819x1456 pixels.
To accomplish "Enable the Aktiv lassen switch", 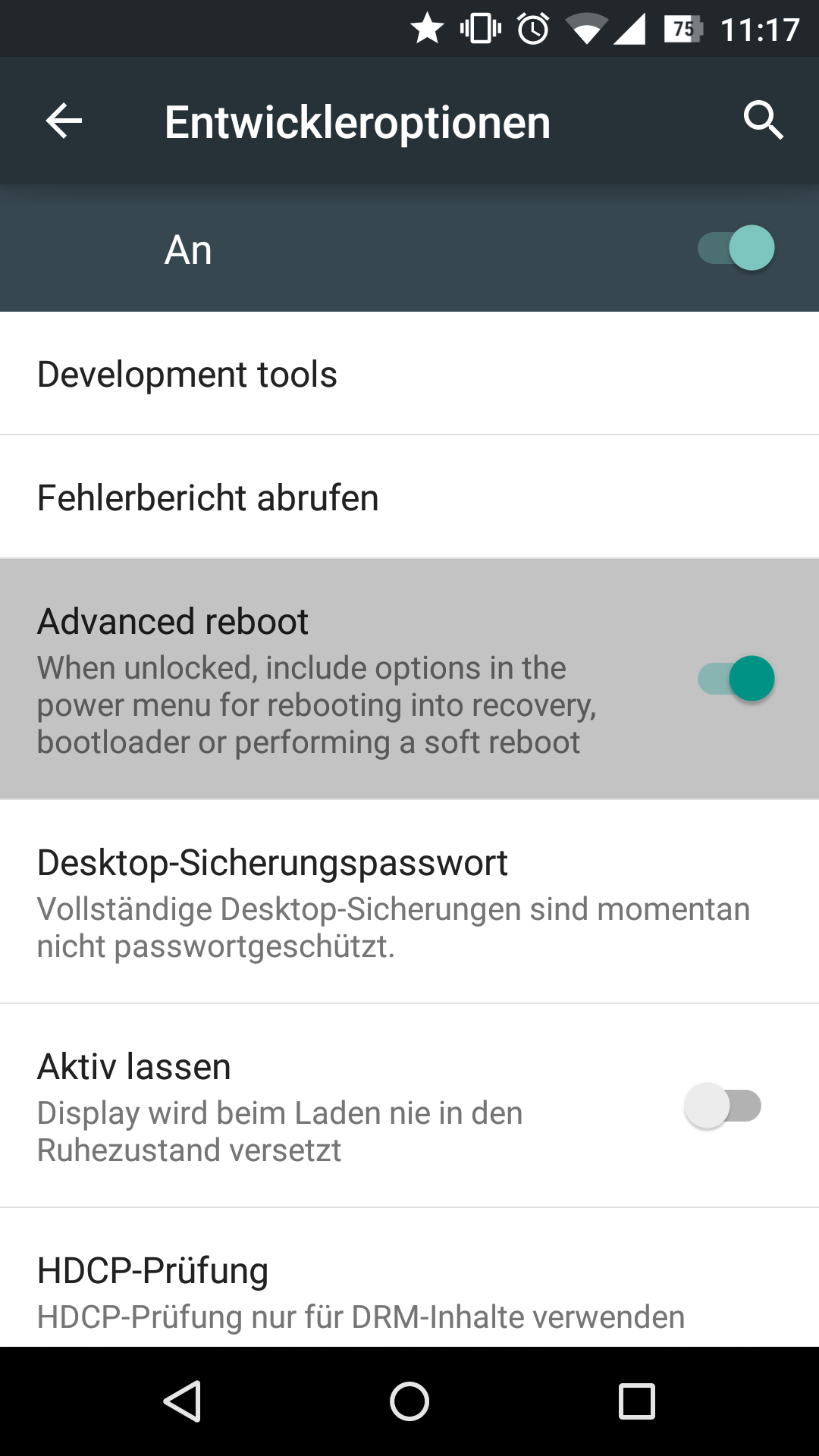I will click(x=723, y=1106).
